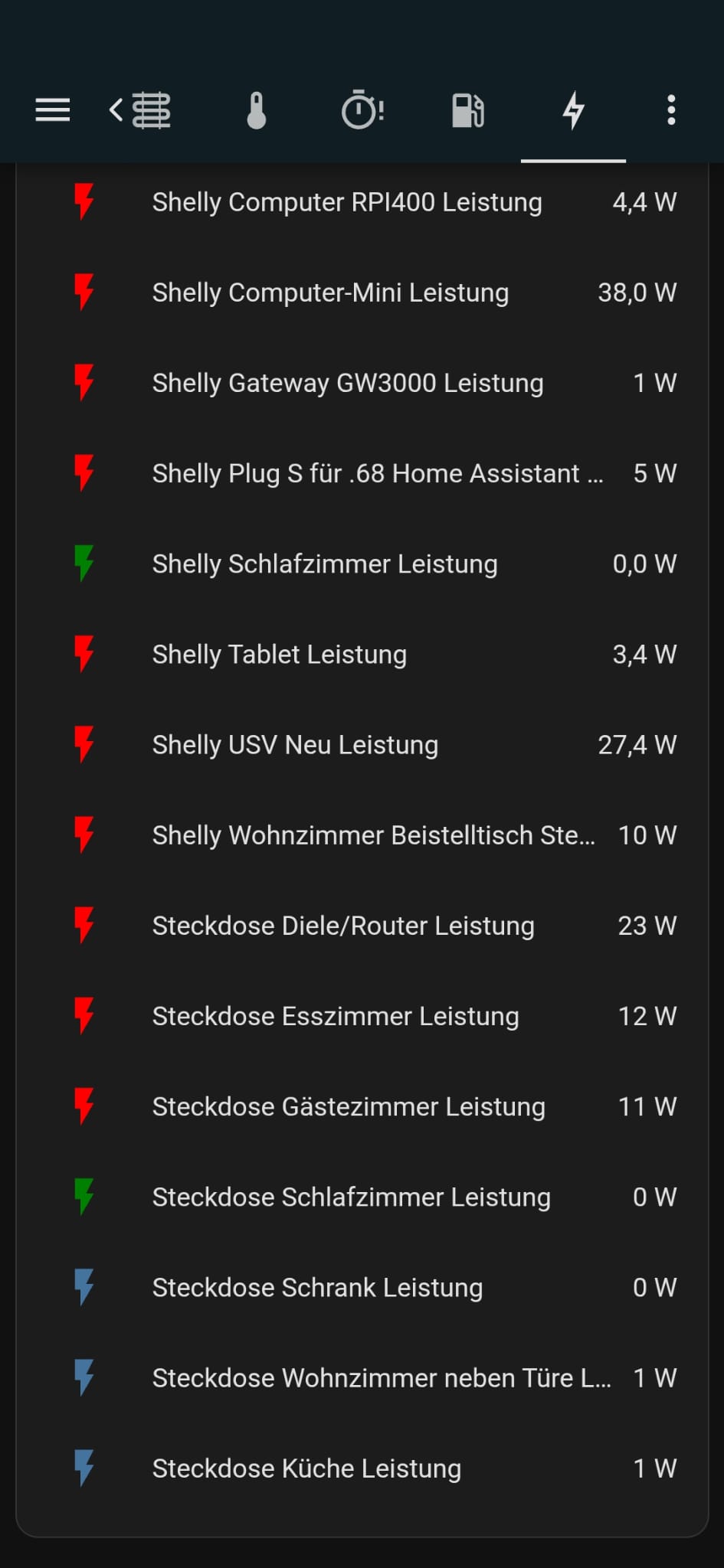Switch to the timer alert tab
Screen dimensions: 724x1568
(362, 110)
